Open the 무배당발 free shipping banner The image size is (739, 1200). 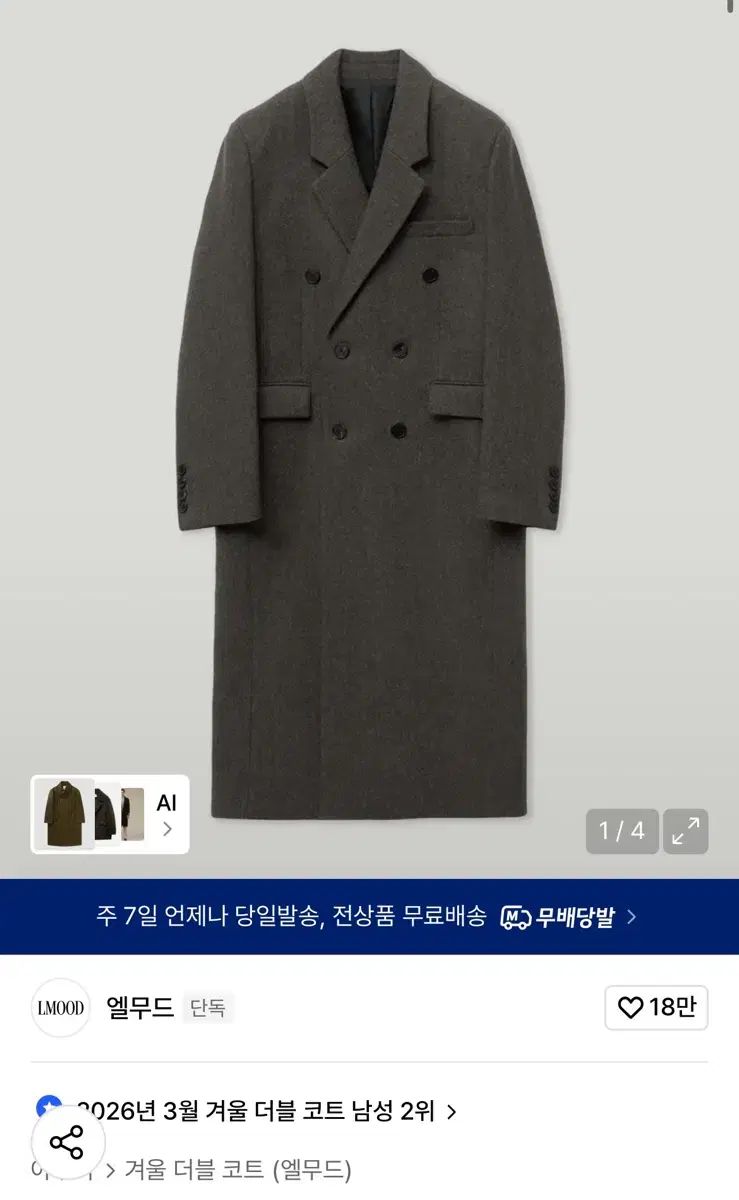368,916
